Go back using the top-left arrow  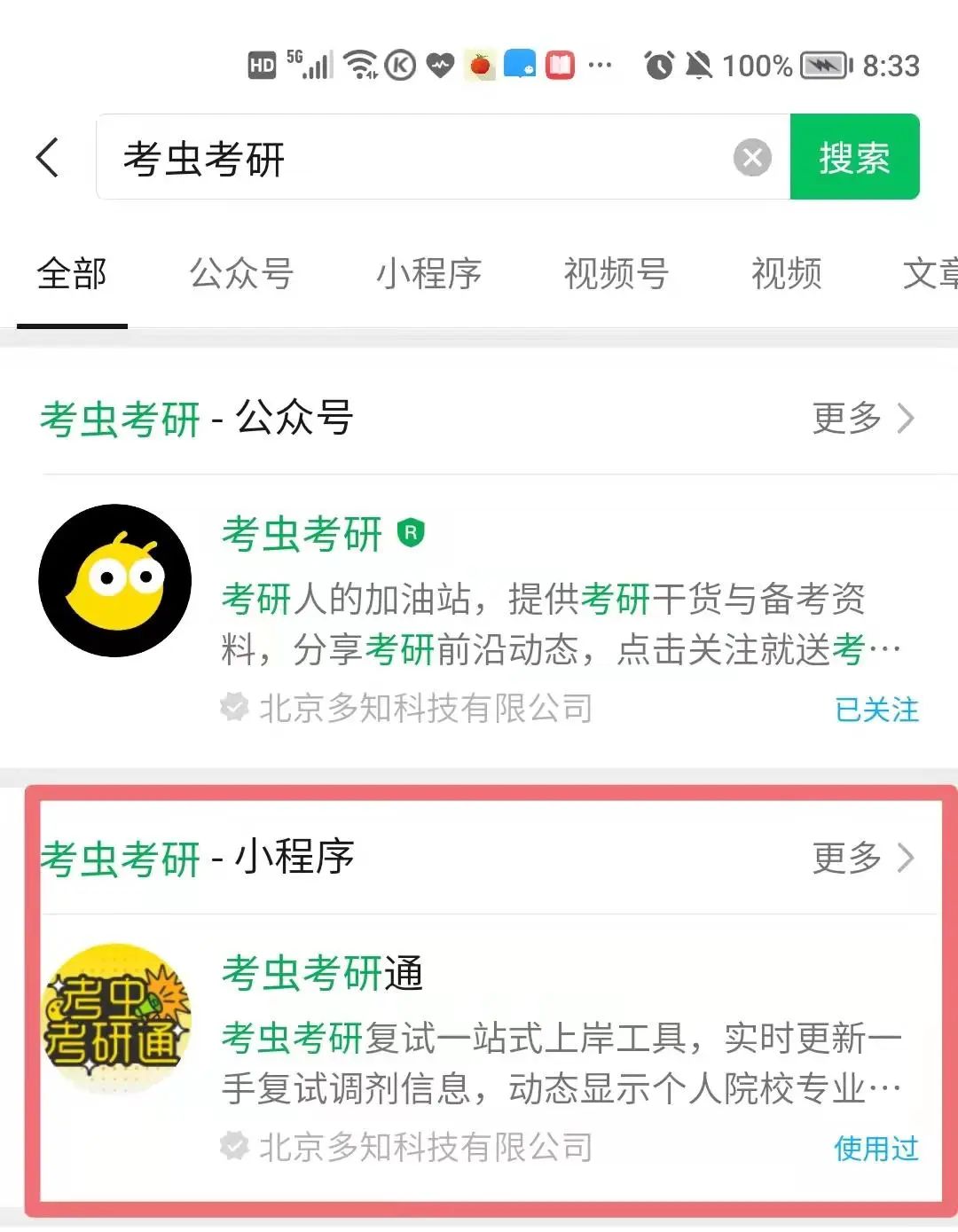pyautogui.click(x=48, y=158)
